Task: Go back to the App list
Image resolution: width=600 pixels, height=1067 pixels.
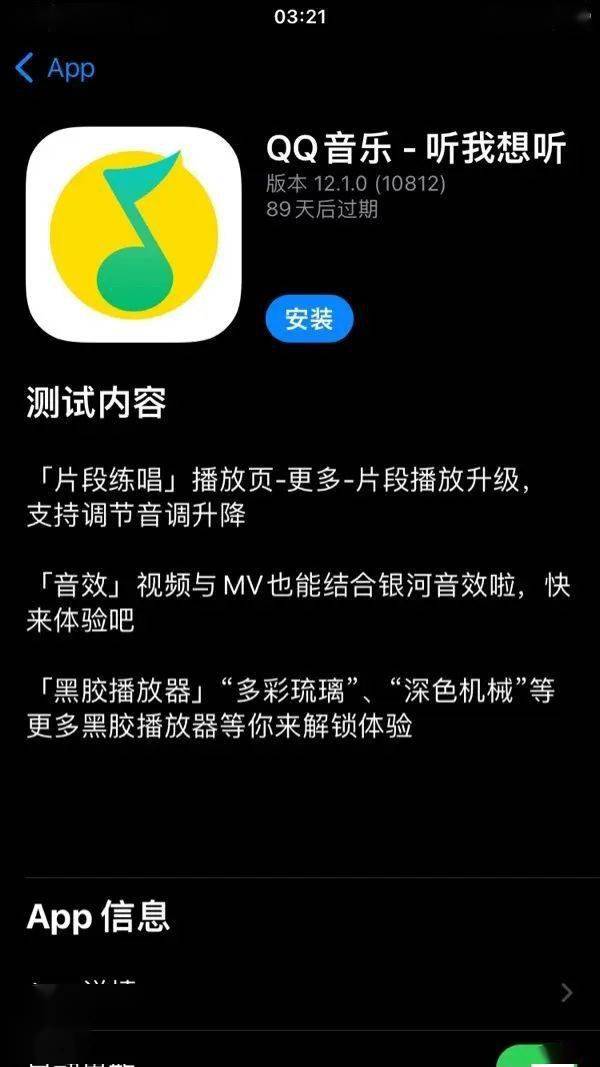Action: [x=55, y=68]
